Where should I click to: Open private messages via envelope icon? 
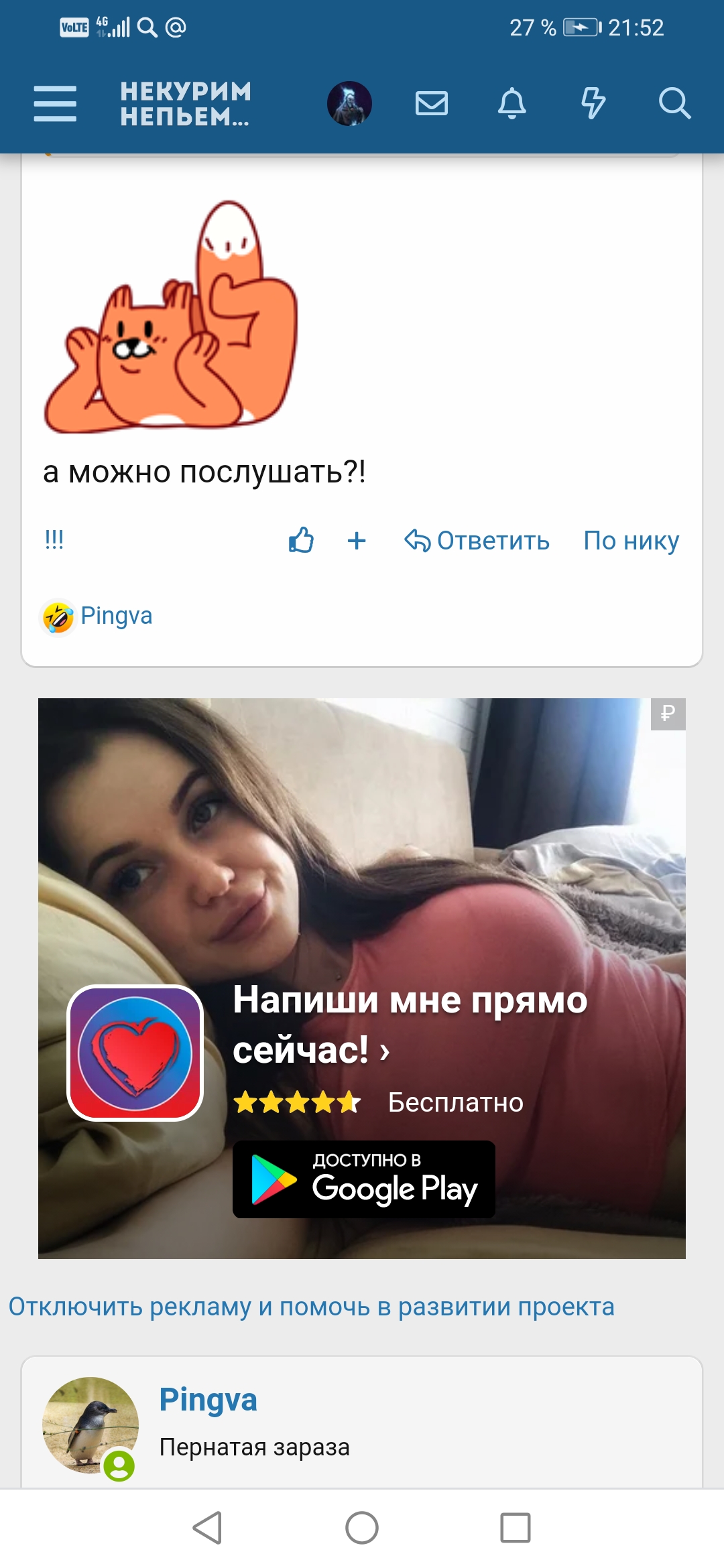tap(432, 104)
